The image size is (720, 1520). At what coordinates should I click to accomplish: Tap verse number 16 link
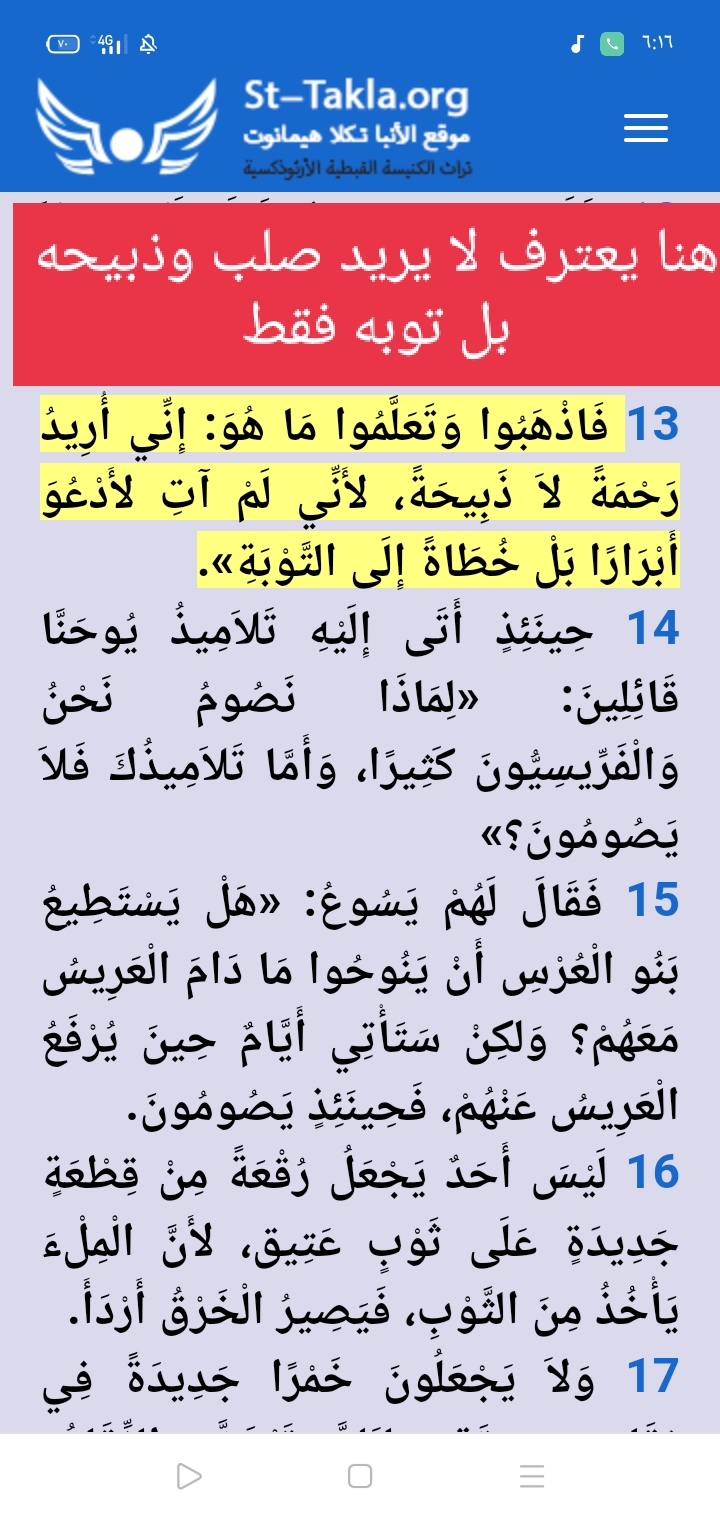coord(652,1172)
